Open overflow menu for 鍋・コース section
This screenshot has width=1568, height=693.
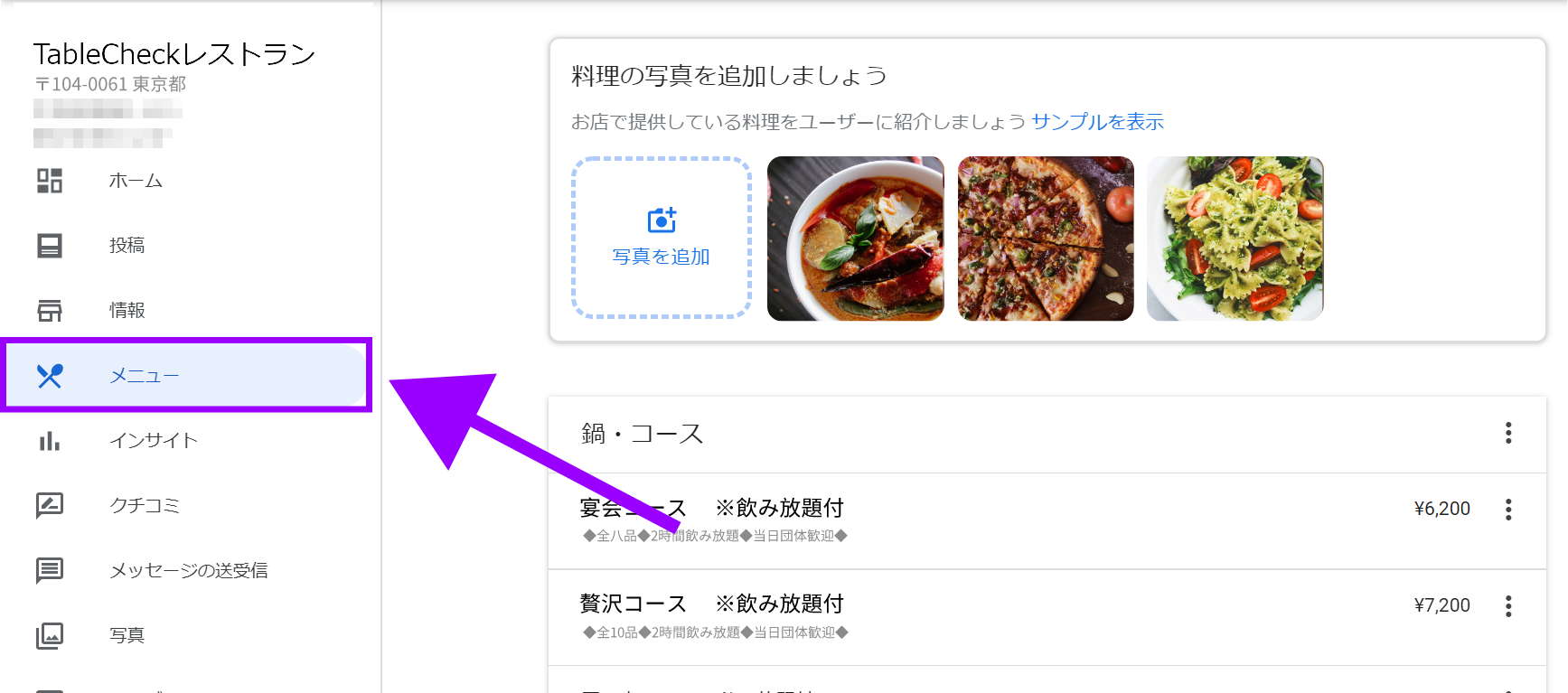coord(1507,433)
